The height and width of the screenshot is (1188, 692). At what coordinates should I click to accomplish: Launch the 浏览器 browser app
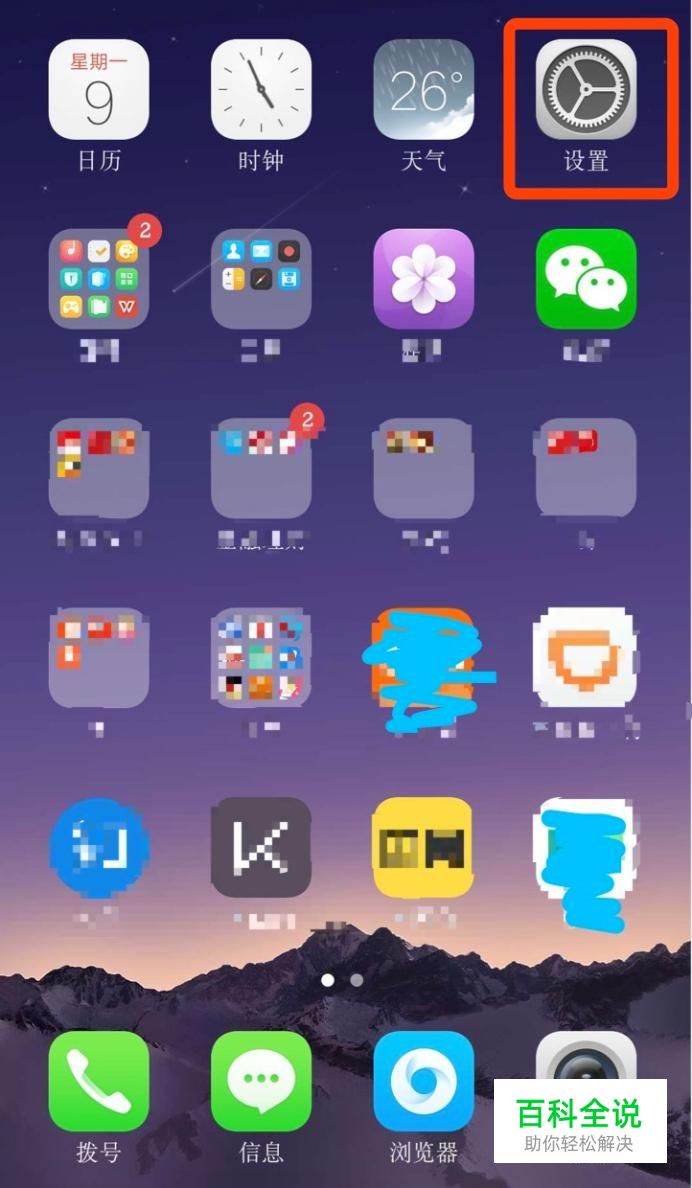423,1081
